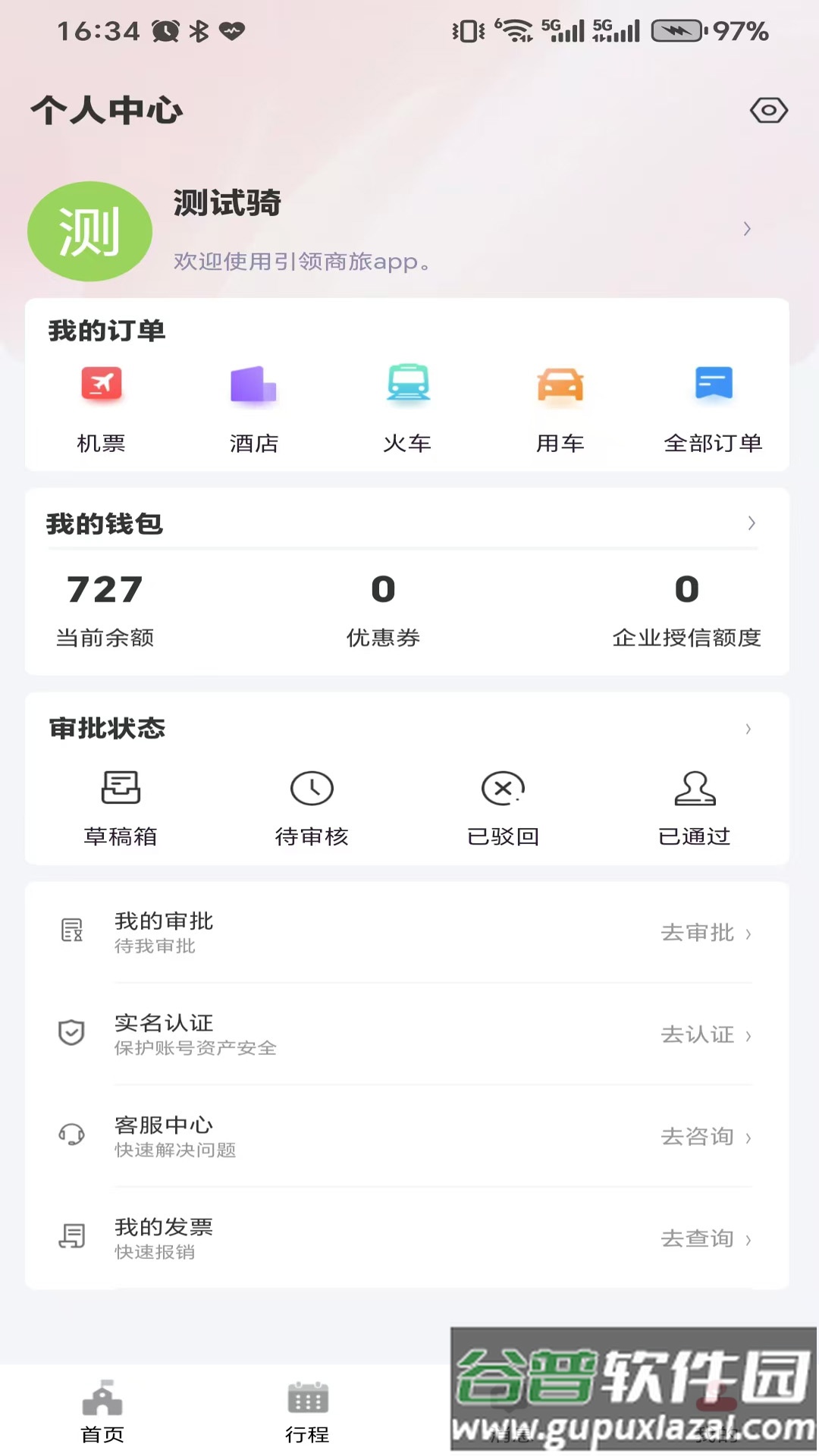
Task: Show 全部订单 all orders
Action: click(713, 408)
